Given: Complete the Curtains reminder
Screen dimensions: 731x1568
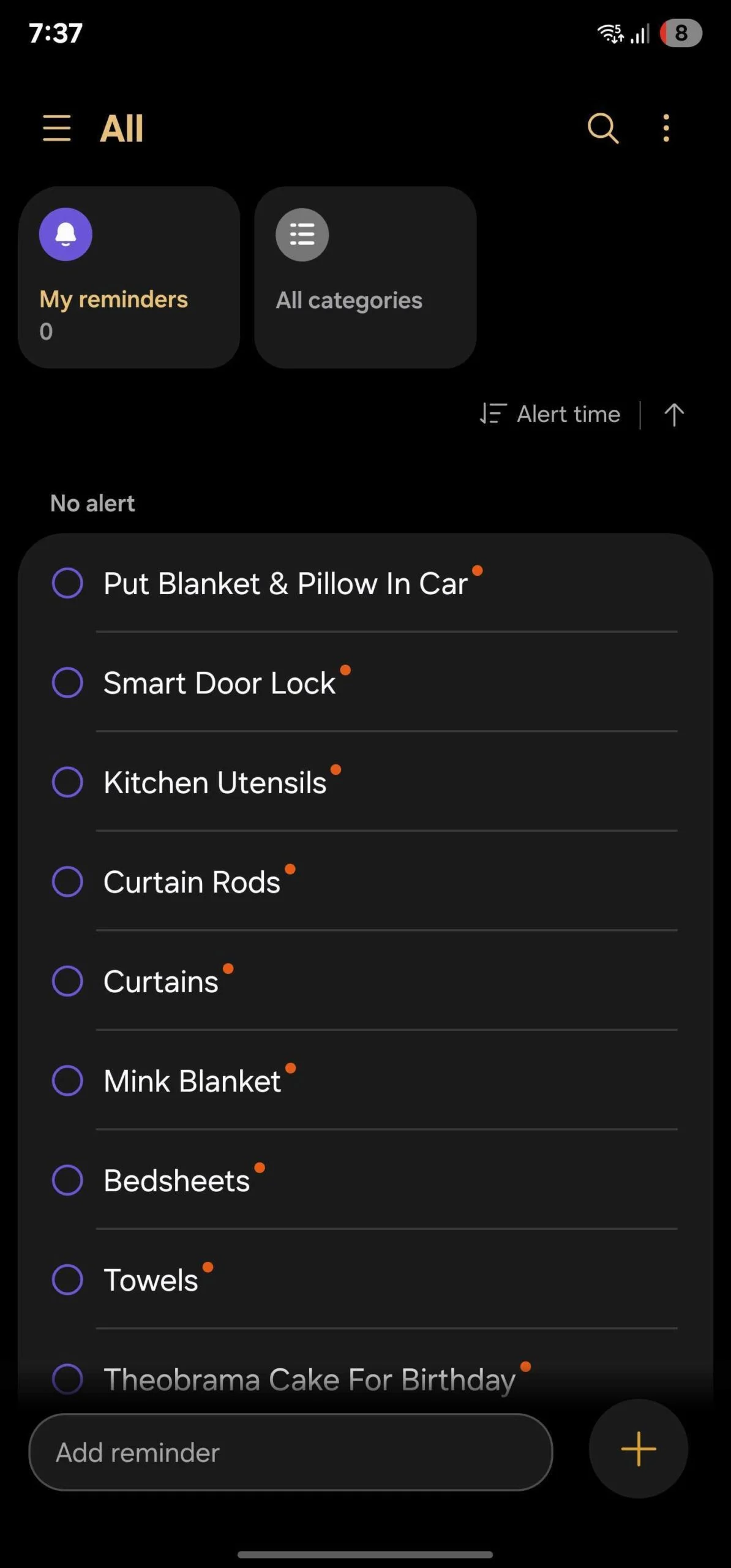Looking at the screenshot, I should tap(67, 981).
